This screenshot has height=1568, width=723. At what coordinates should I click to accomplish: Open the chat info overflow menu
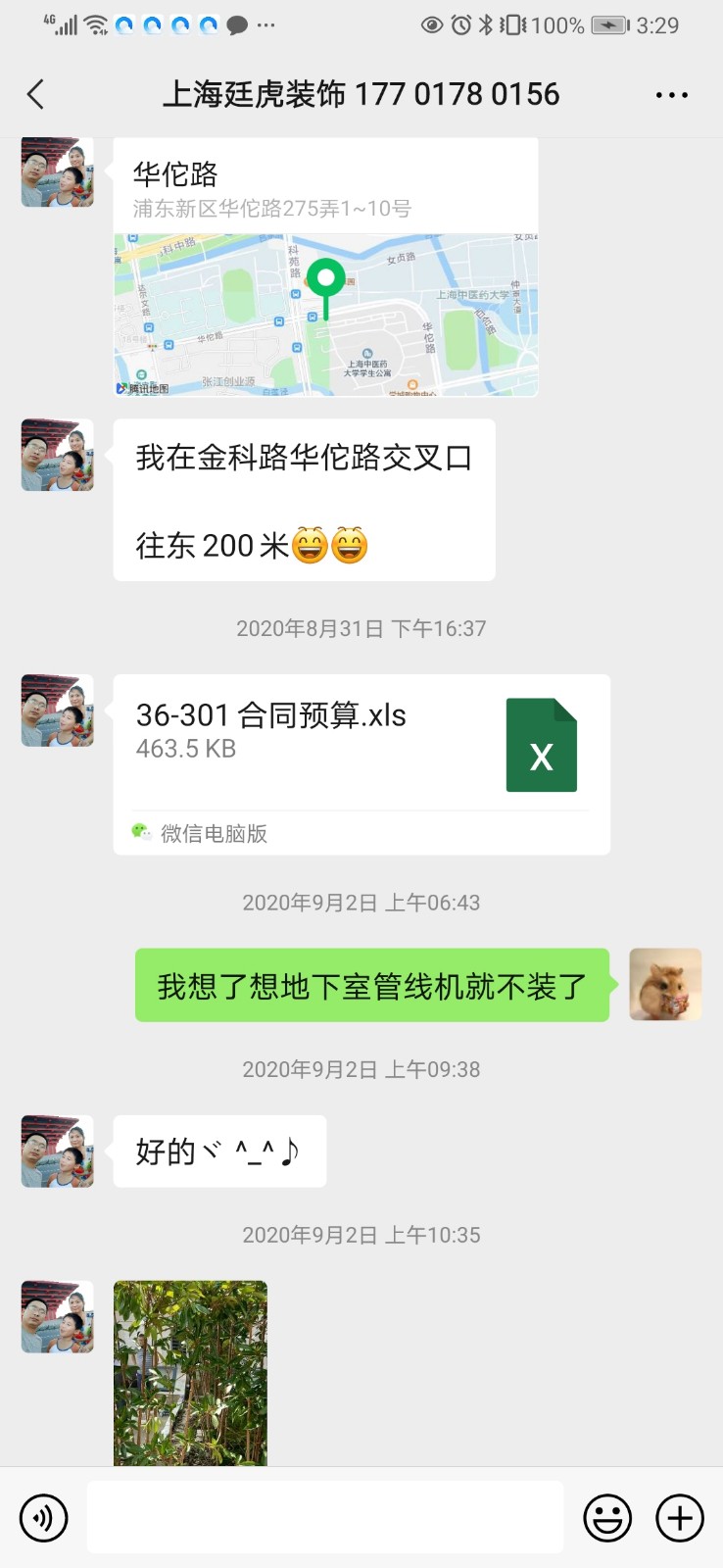tap(671, 95)
